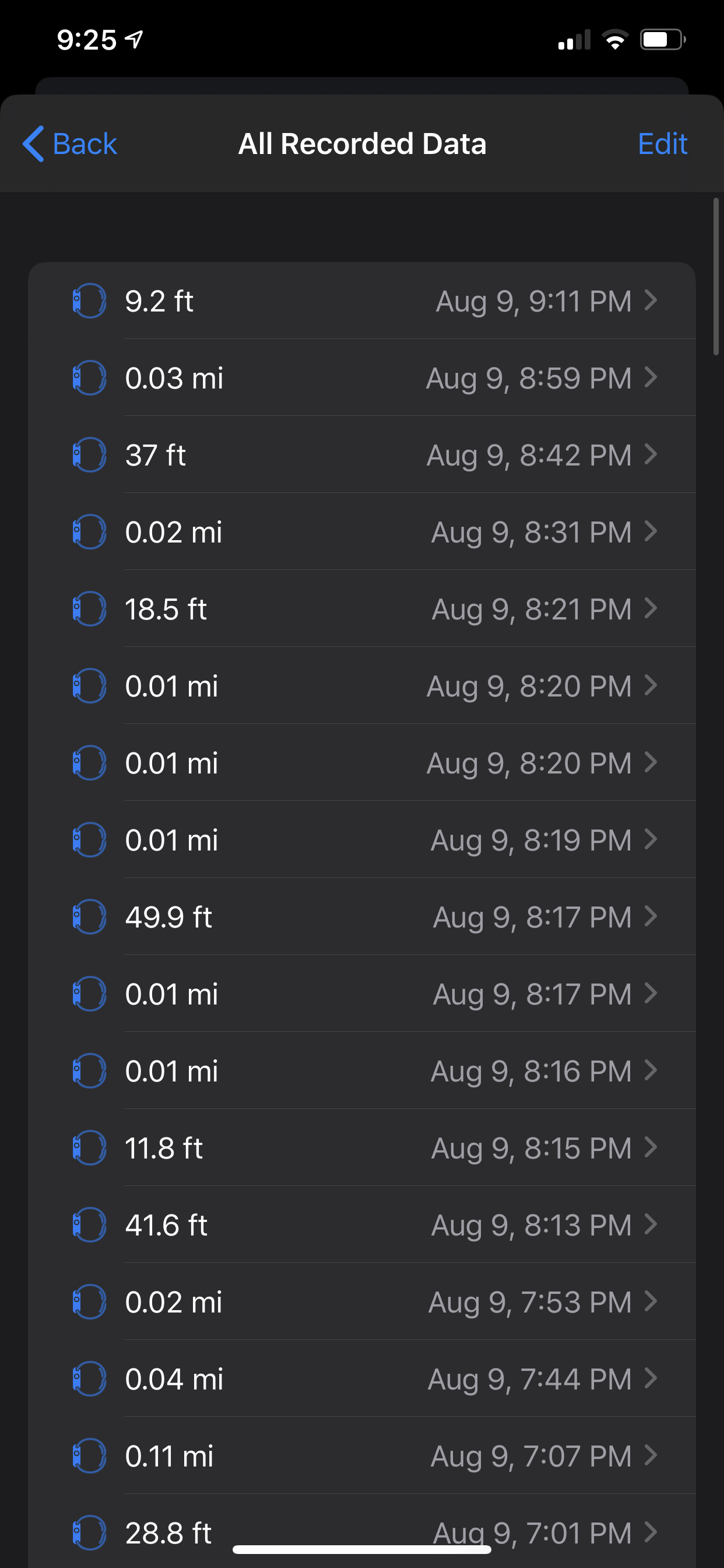This screenshot has height=1568, width=724.
Task: Open the 41.6 ft entry at 8:13 PM
Action: pos(362,1224)
